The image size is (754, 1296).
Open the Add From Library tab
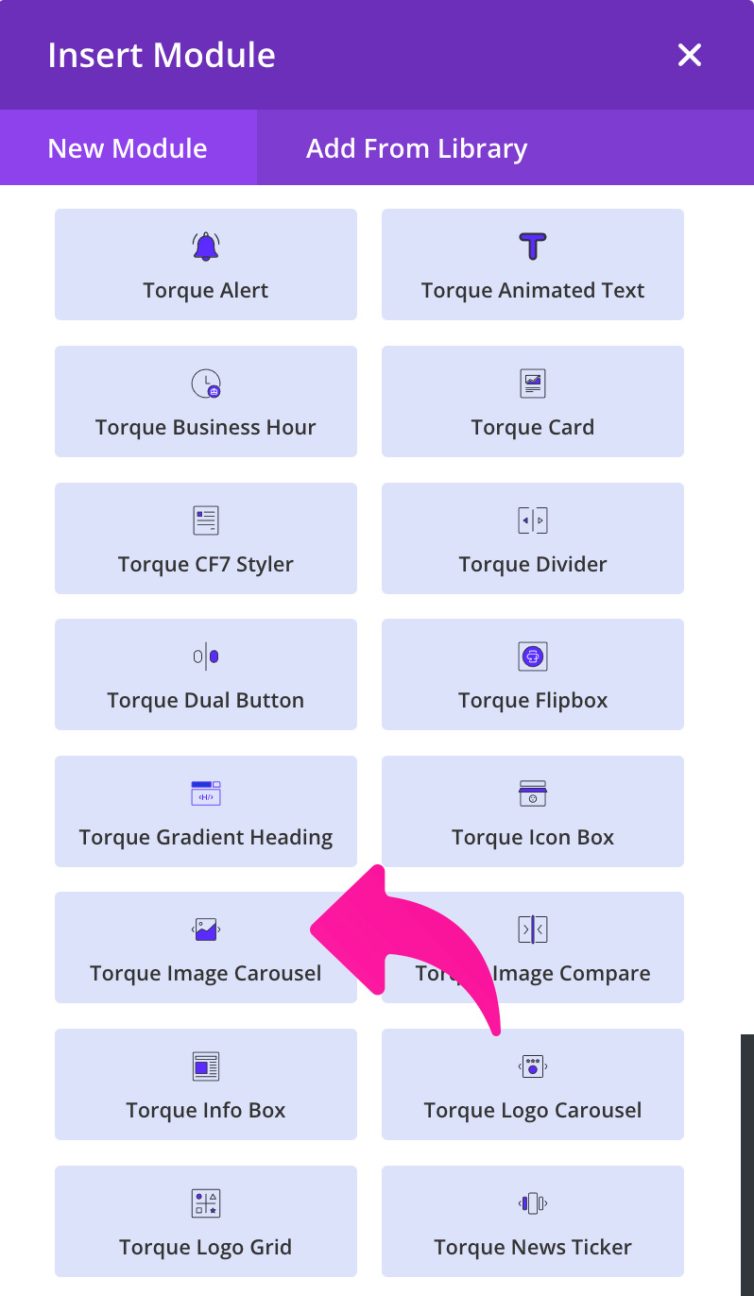tap(415, 147)
